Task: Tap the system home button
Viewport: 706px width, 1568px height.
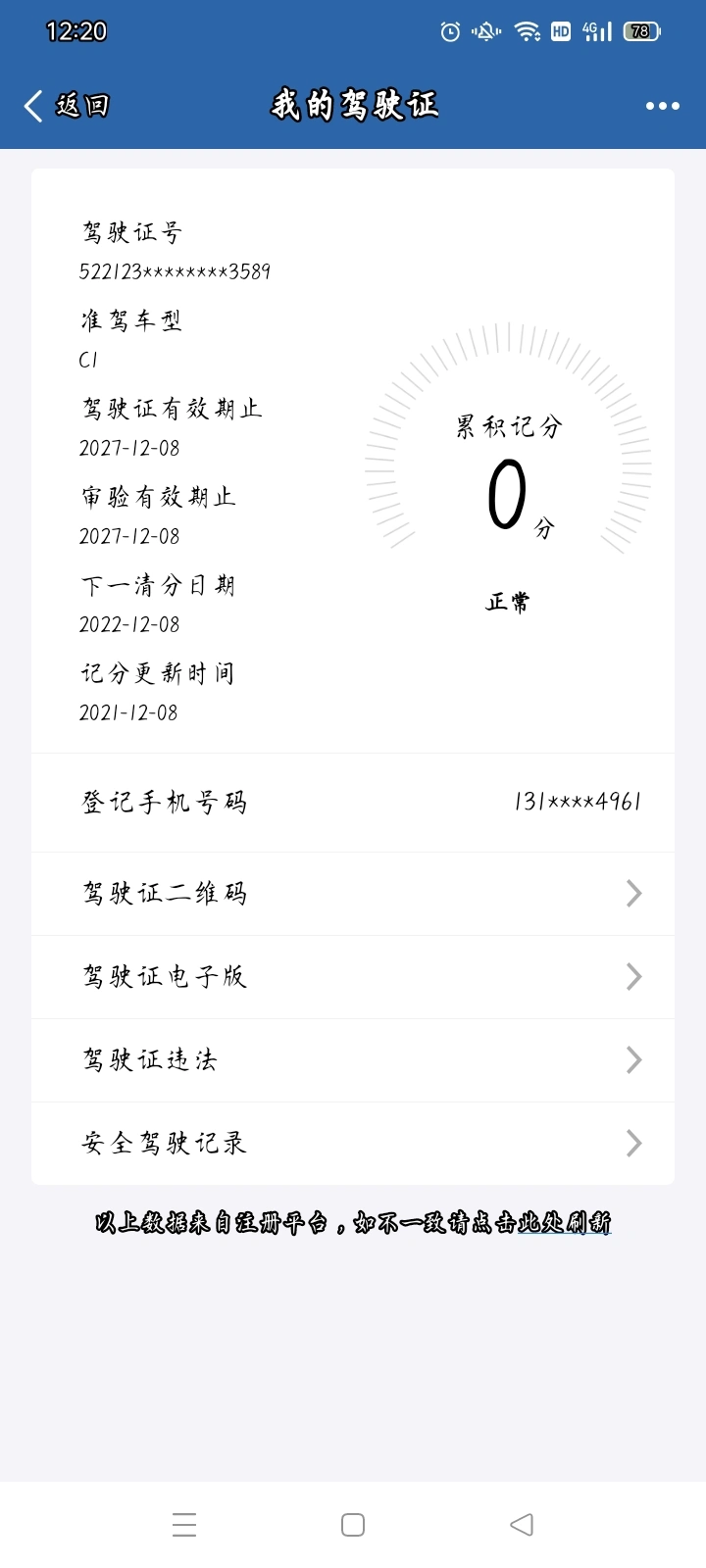Action: (353, 1525)
